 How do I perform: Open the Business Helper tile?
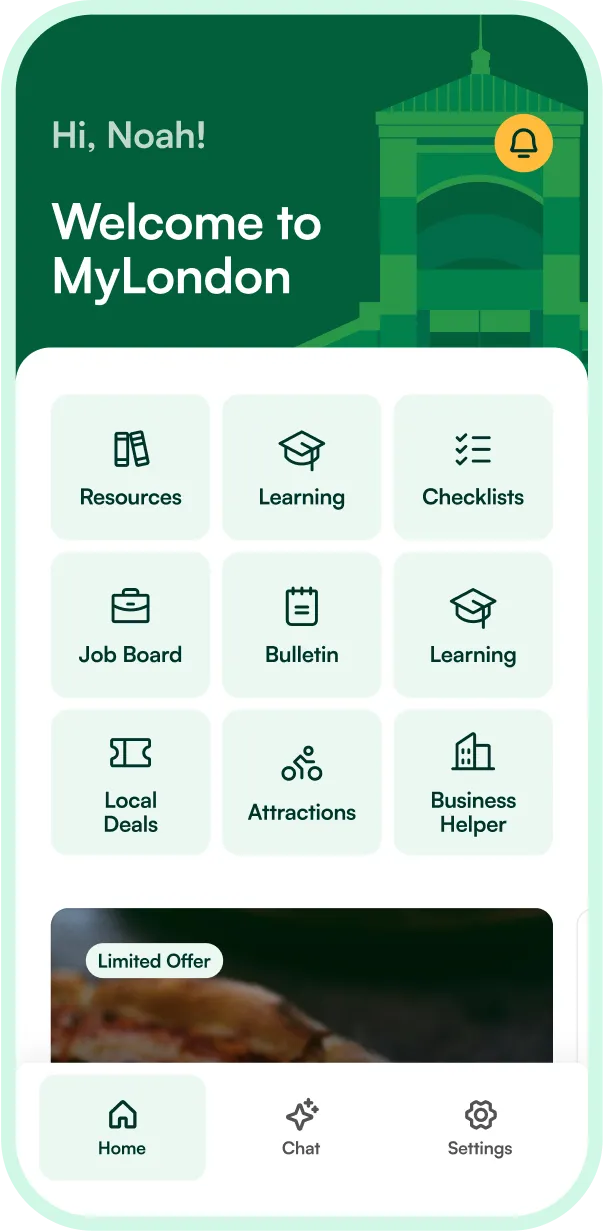tap(473, 782)
